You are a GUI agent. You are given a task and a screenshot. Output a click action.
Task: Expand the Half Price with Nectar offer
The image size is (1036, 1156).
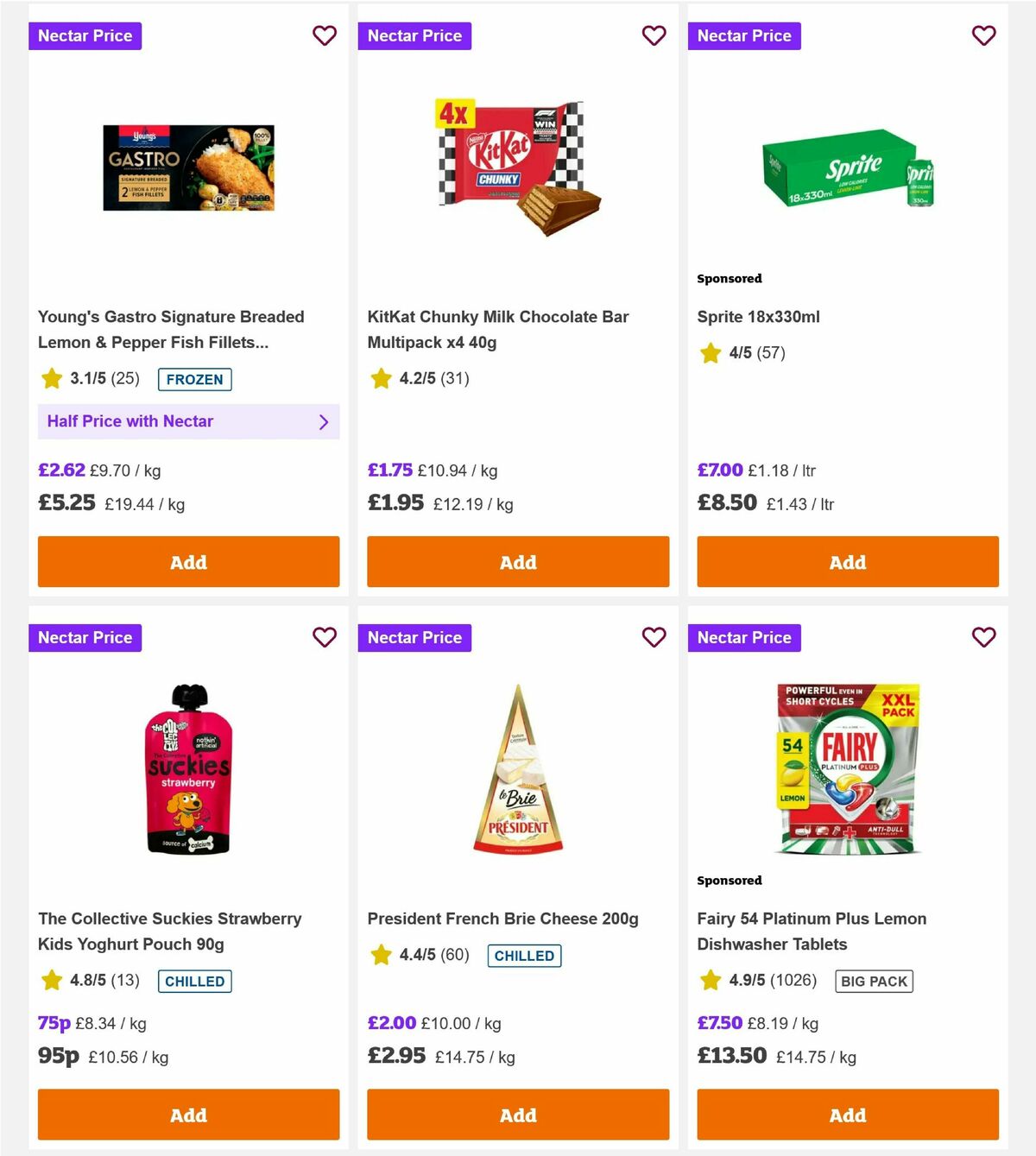click(x=188, y=421)
